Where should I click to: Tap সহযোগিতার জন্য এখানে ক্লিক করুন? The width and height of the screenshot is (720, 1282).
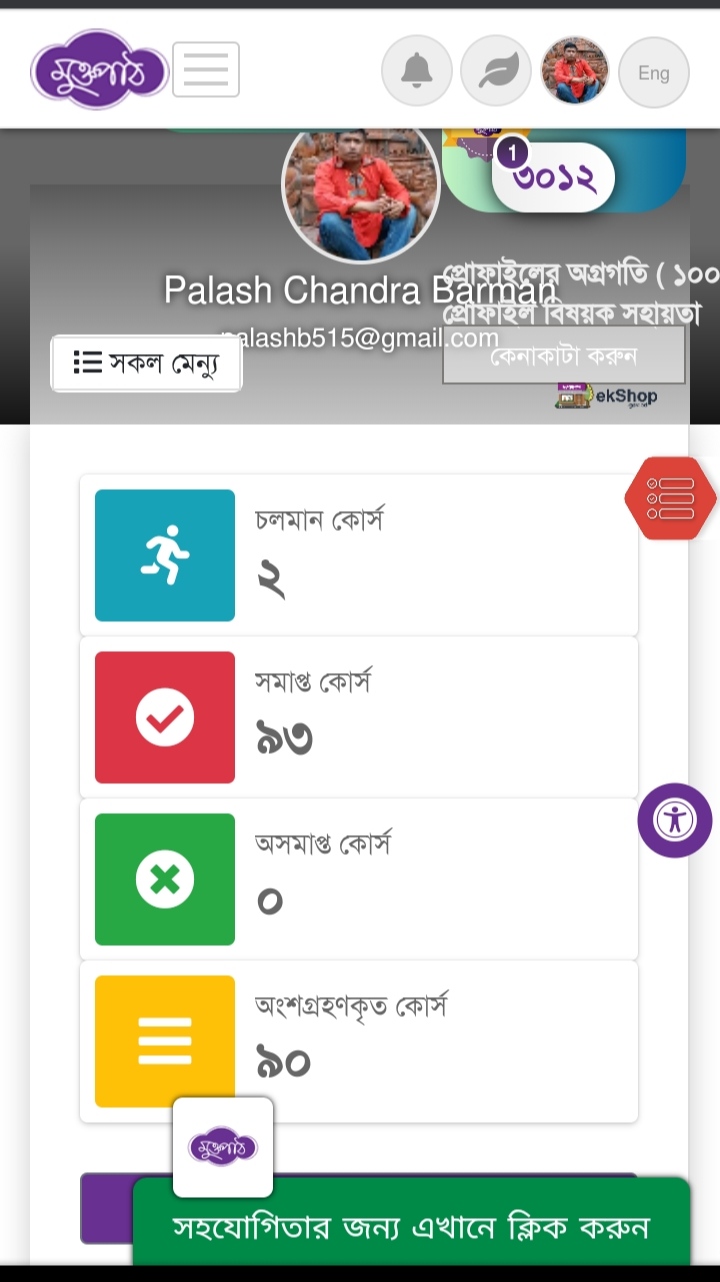point(411,1227)
